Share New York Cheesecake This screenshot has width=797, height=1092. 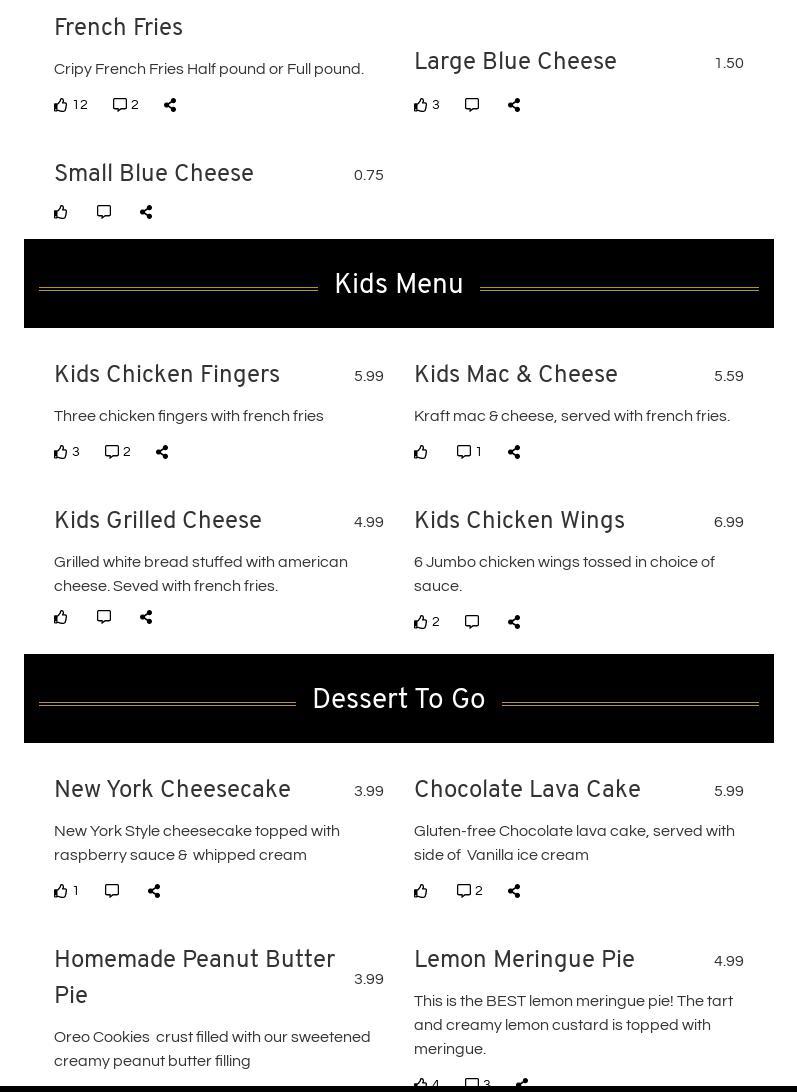[154, 891]
